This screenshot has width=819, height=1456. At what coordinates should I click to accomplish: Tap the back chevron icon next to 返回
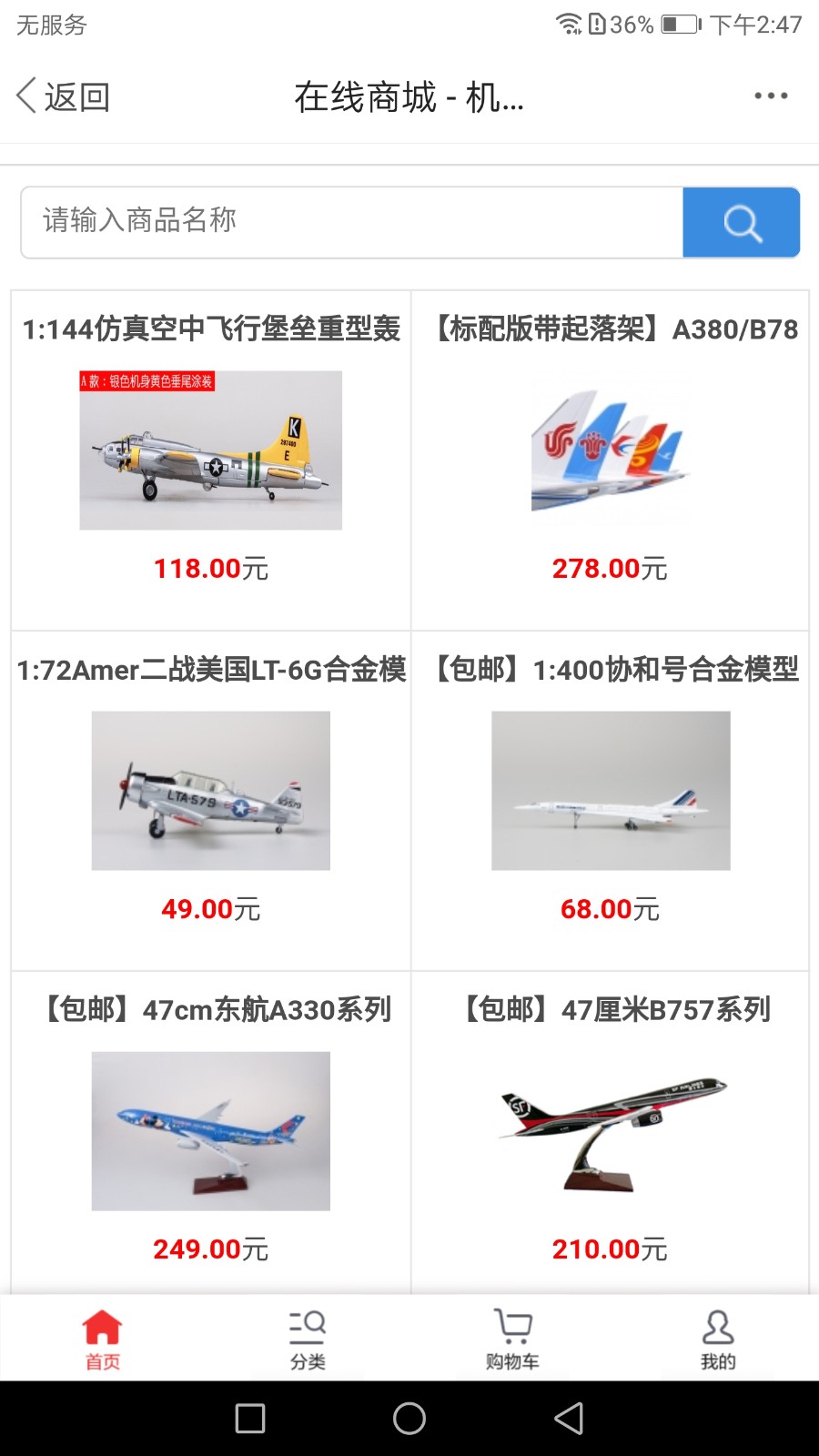(x=24, y=94)
